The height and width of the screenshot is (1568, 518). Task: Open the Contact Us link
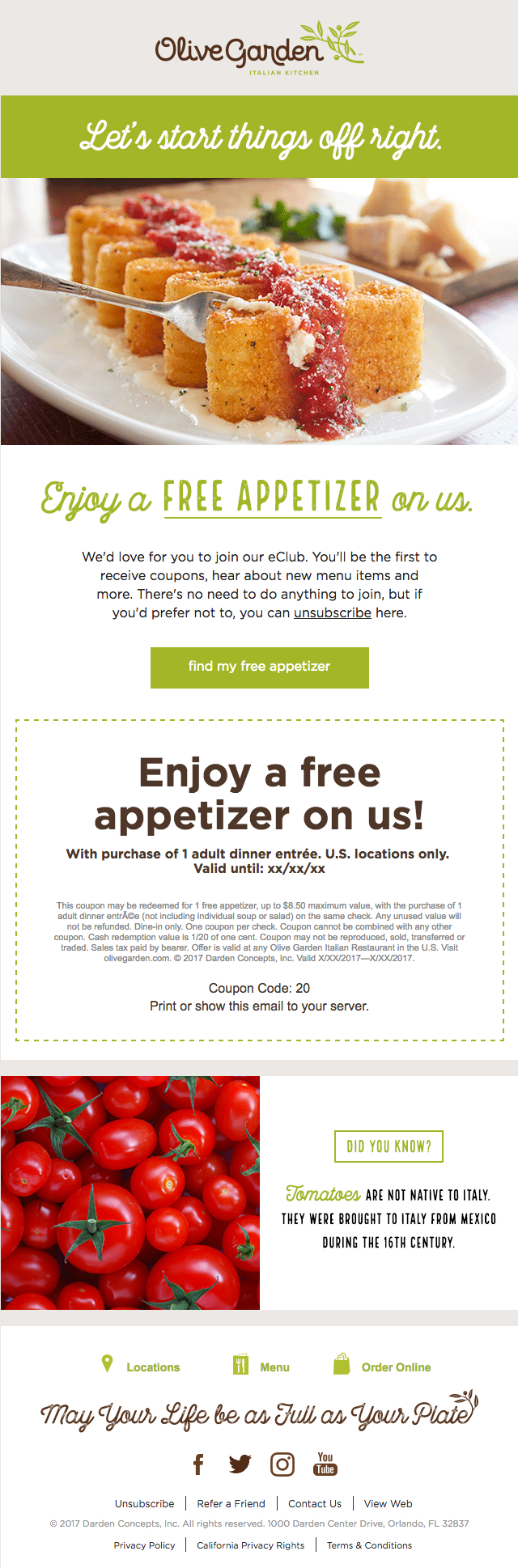(315, 1503)
